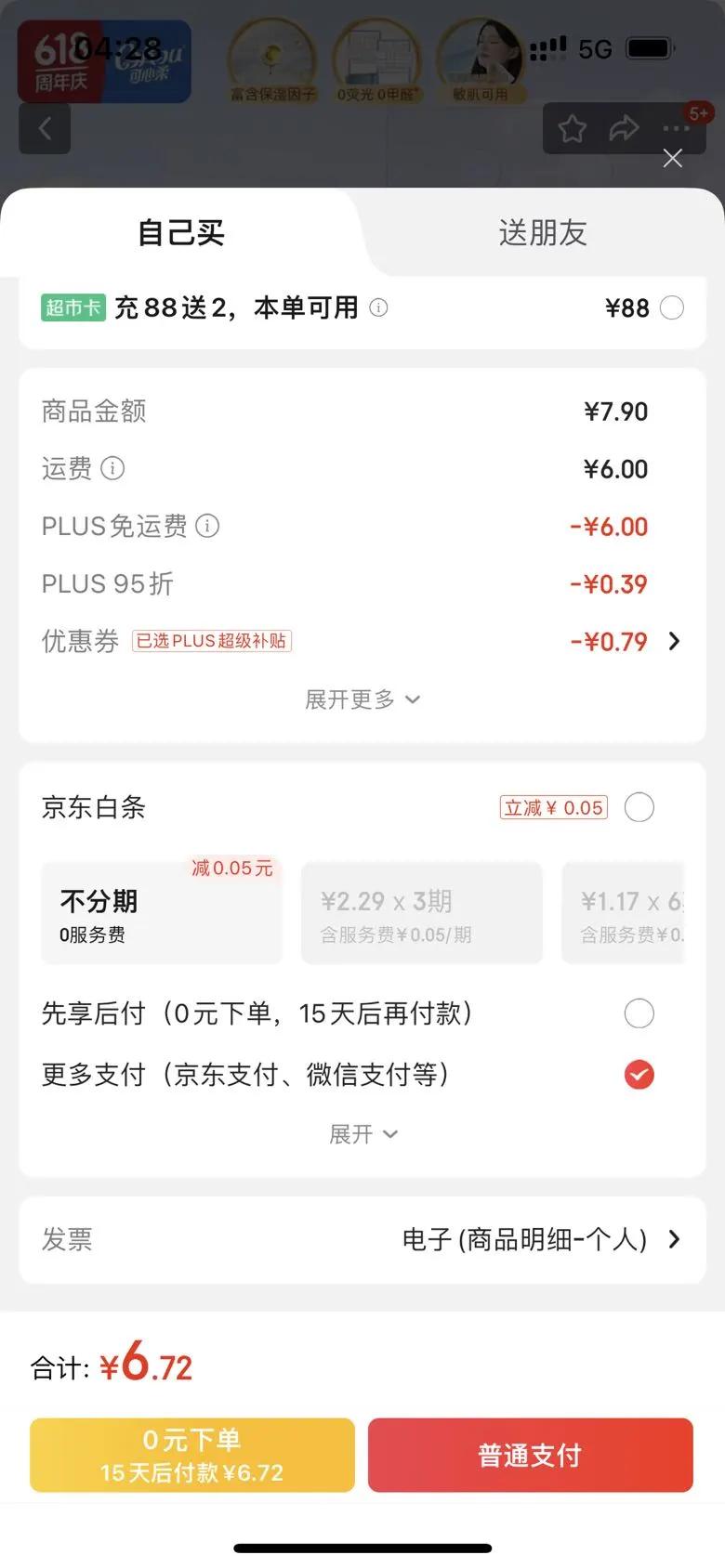Select 更多支付 payment option
The width and height of the screenshot is (725, 1568).
point(639,1075)
